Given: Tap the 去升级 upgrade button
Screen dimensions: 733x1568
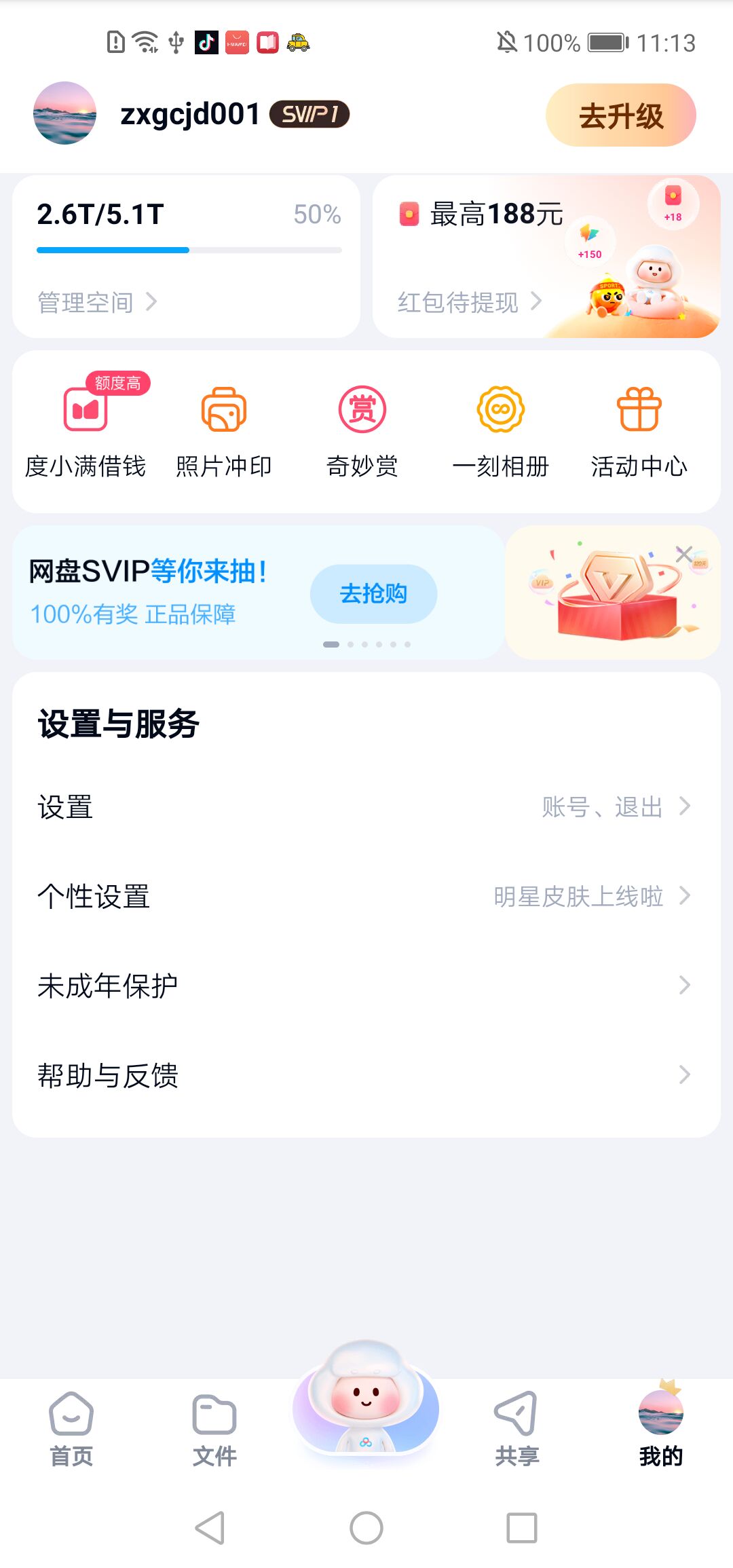Looking at the screenshot, I should click(620, 115).
